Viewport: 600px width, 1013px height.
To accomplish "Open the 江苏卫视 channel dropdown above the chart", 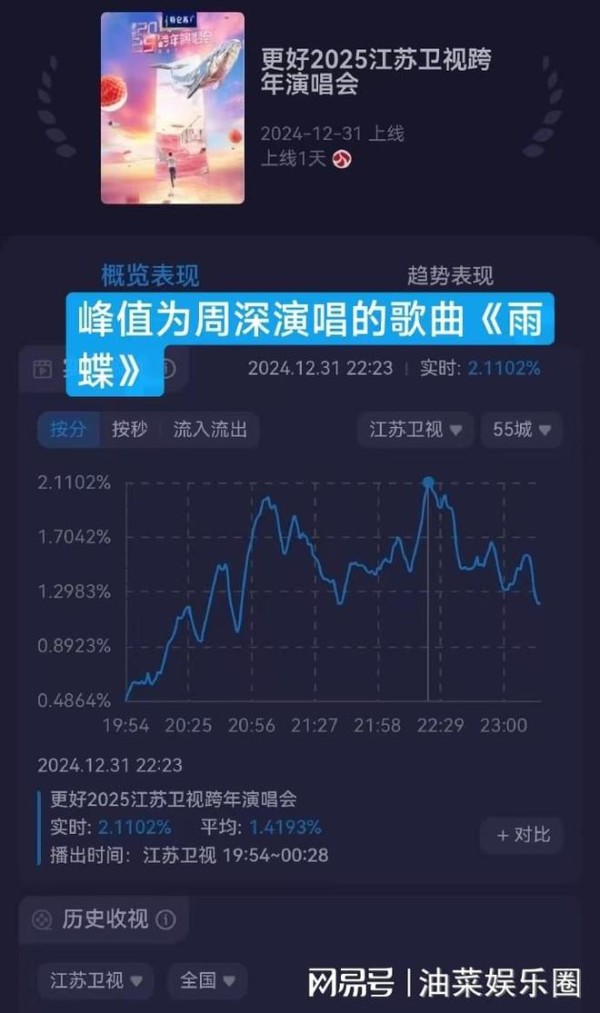I will [x=415, y=430].
